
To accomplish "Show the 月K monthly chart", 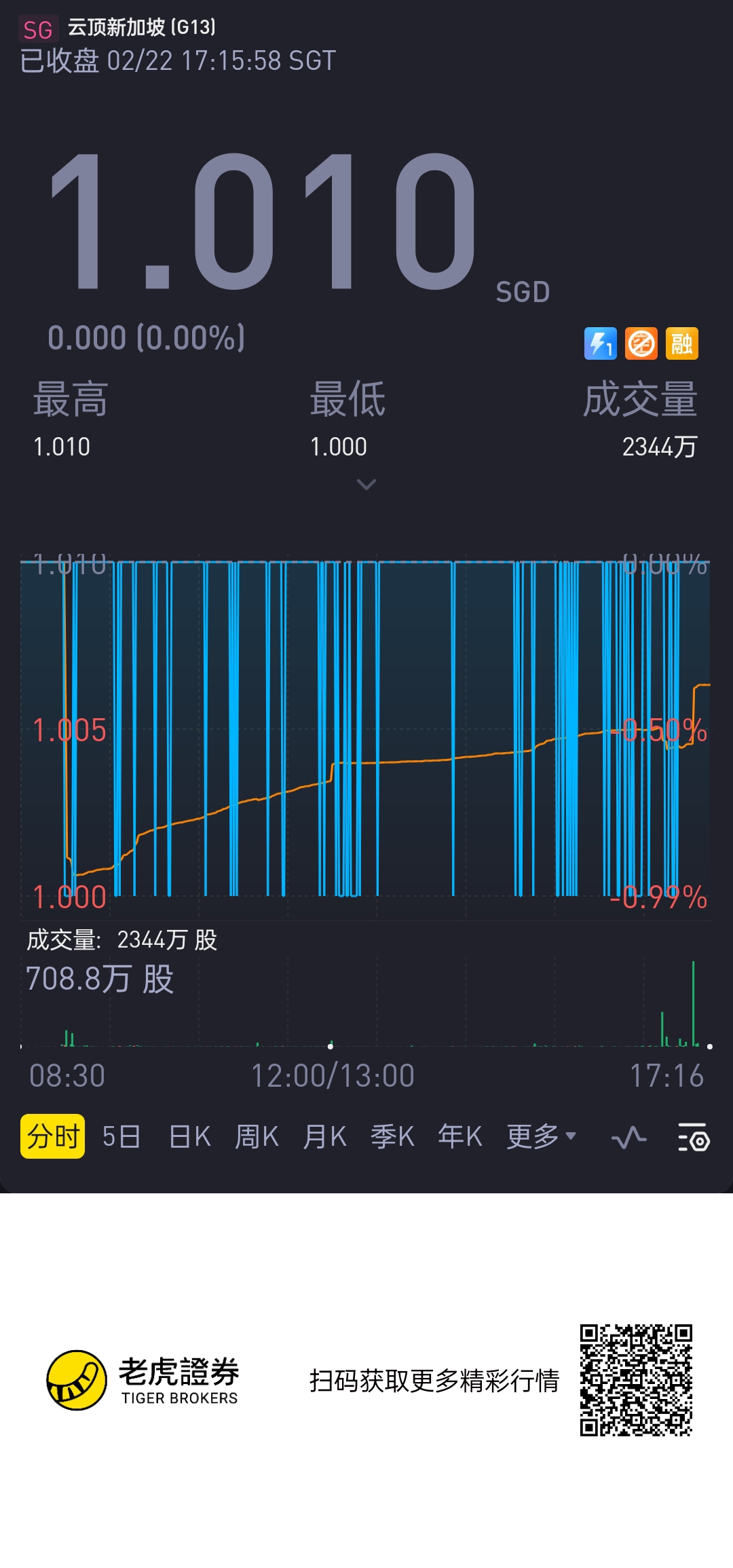I will point(324,1136).
